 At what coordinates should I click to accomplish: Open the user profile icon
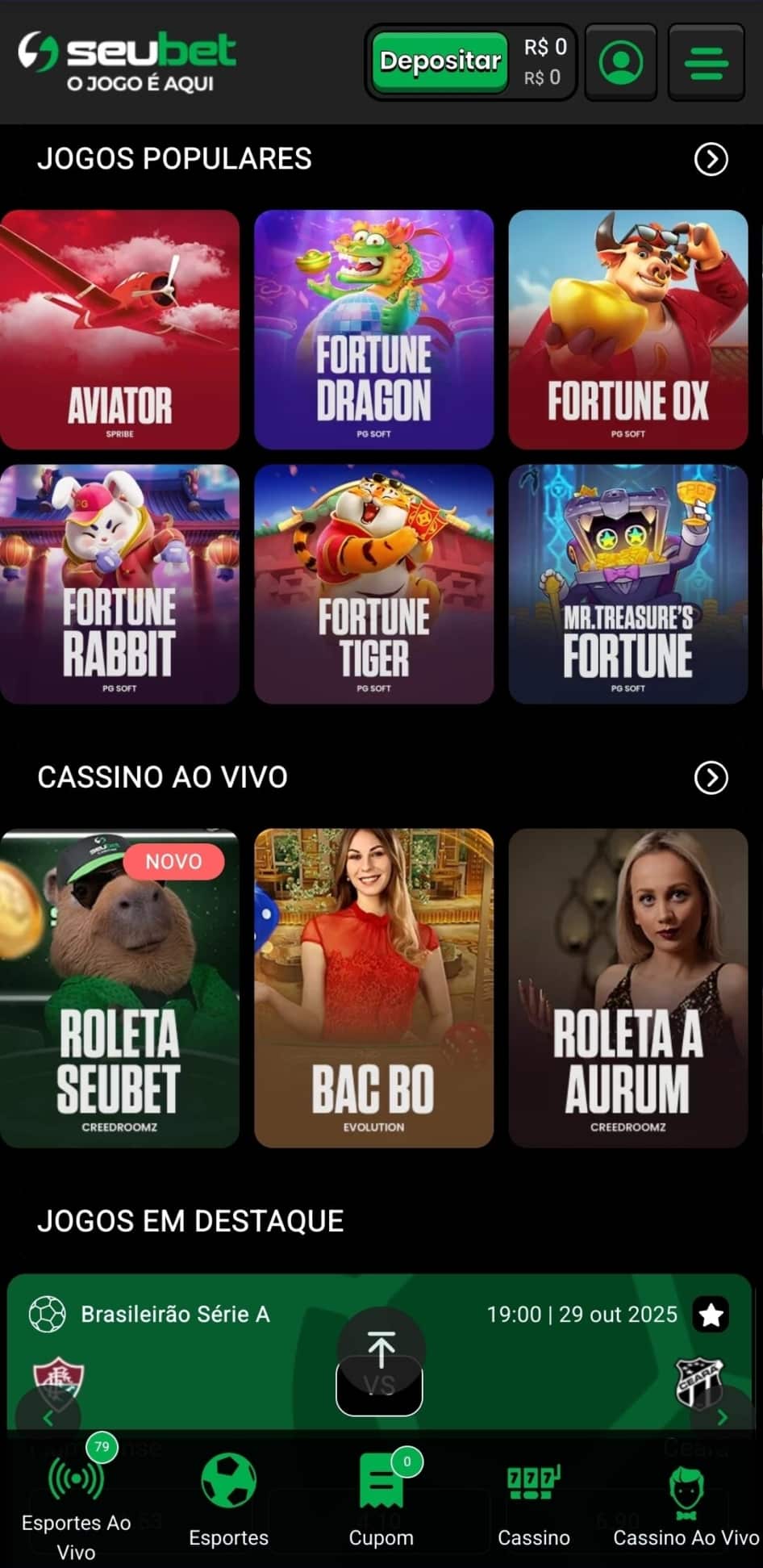[619, 62]
